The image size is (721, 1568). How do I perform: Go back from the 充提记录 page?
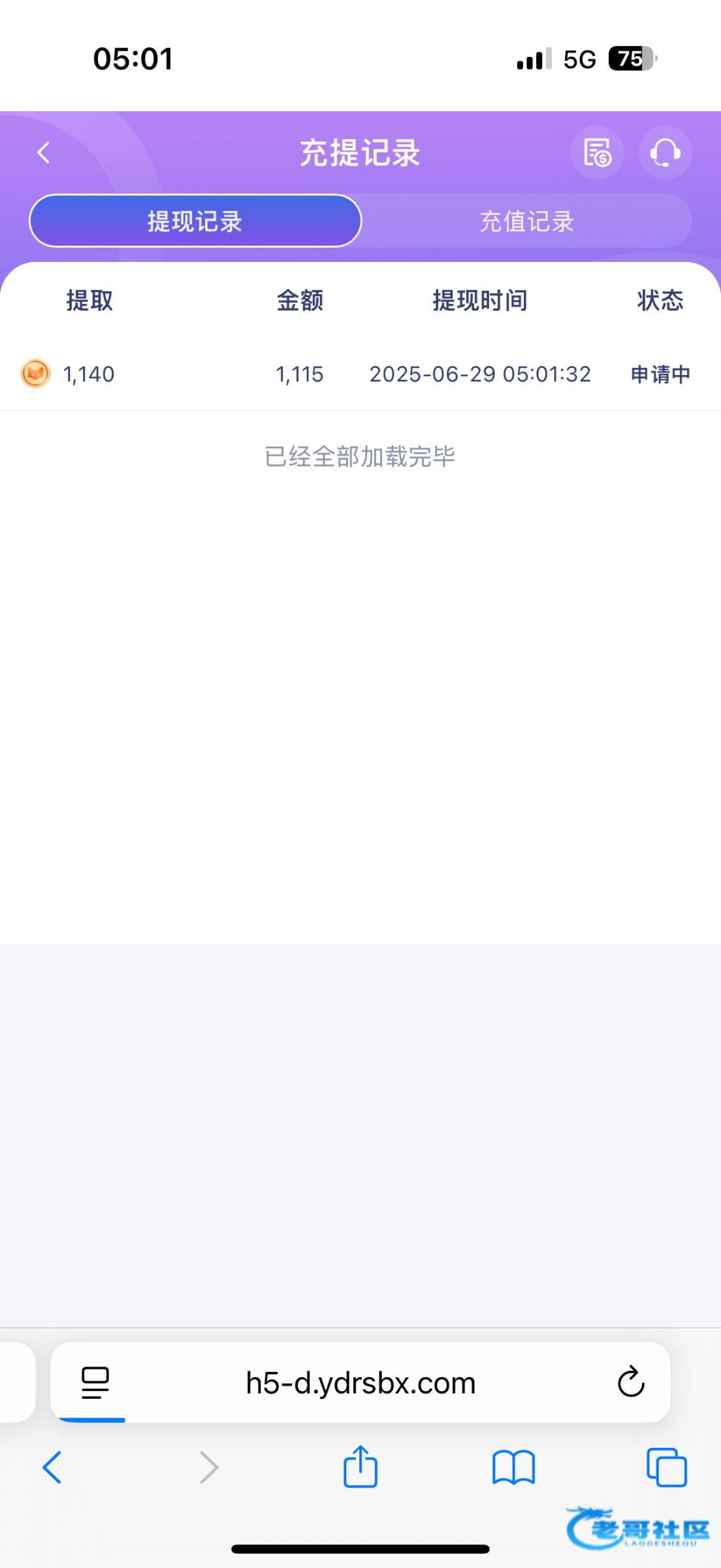44,153
